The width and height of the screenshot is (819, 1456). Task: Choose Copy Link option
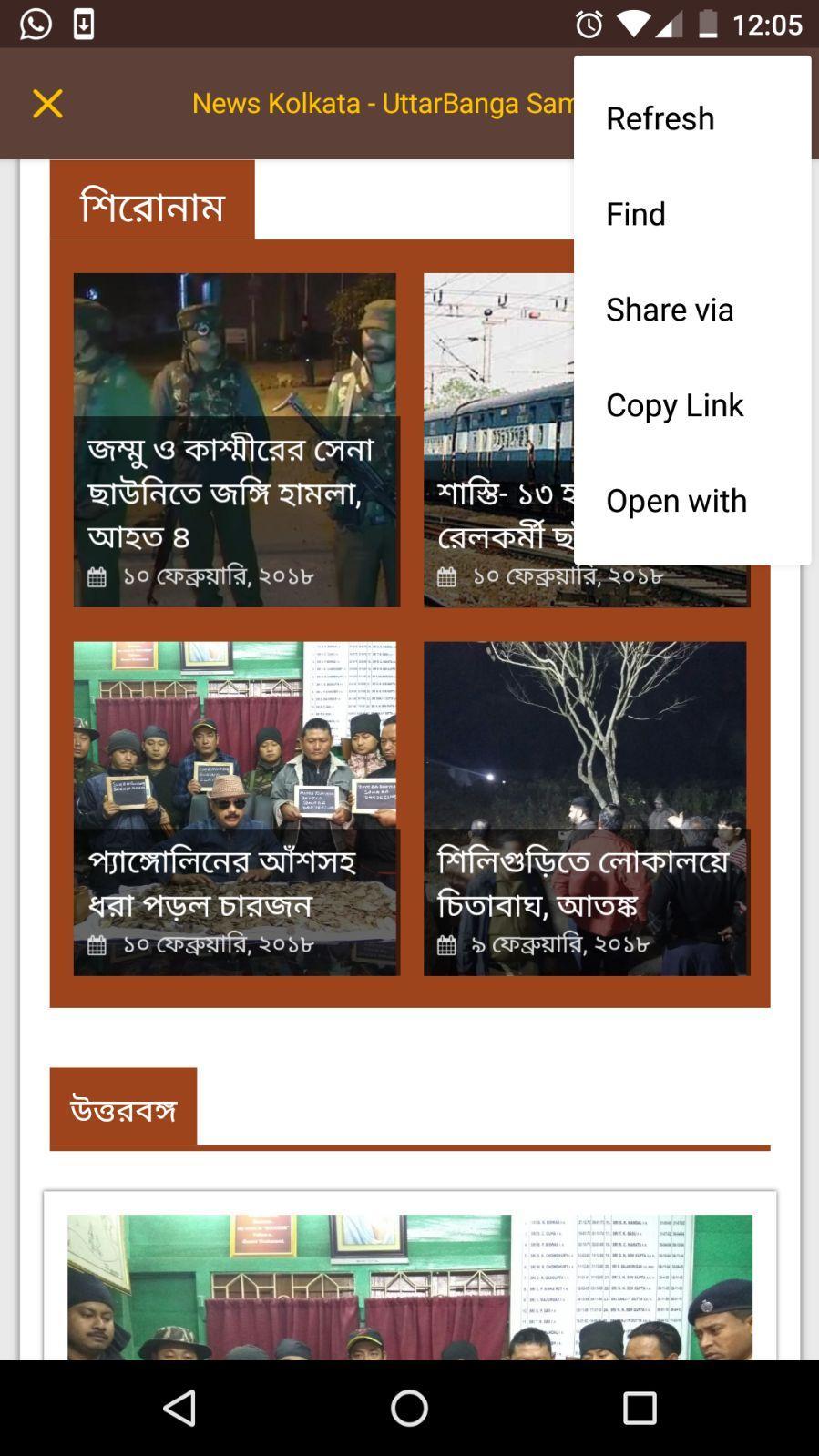(675, 404)
